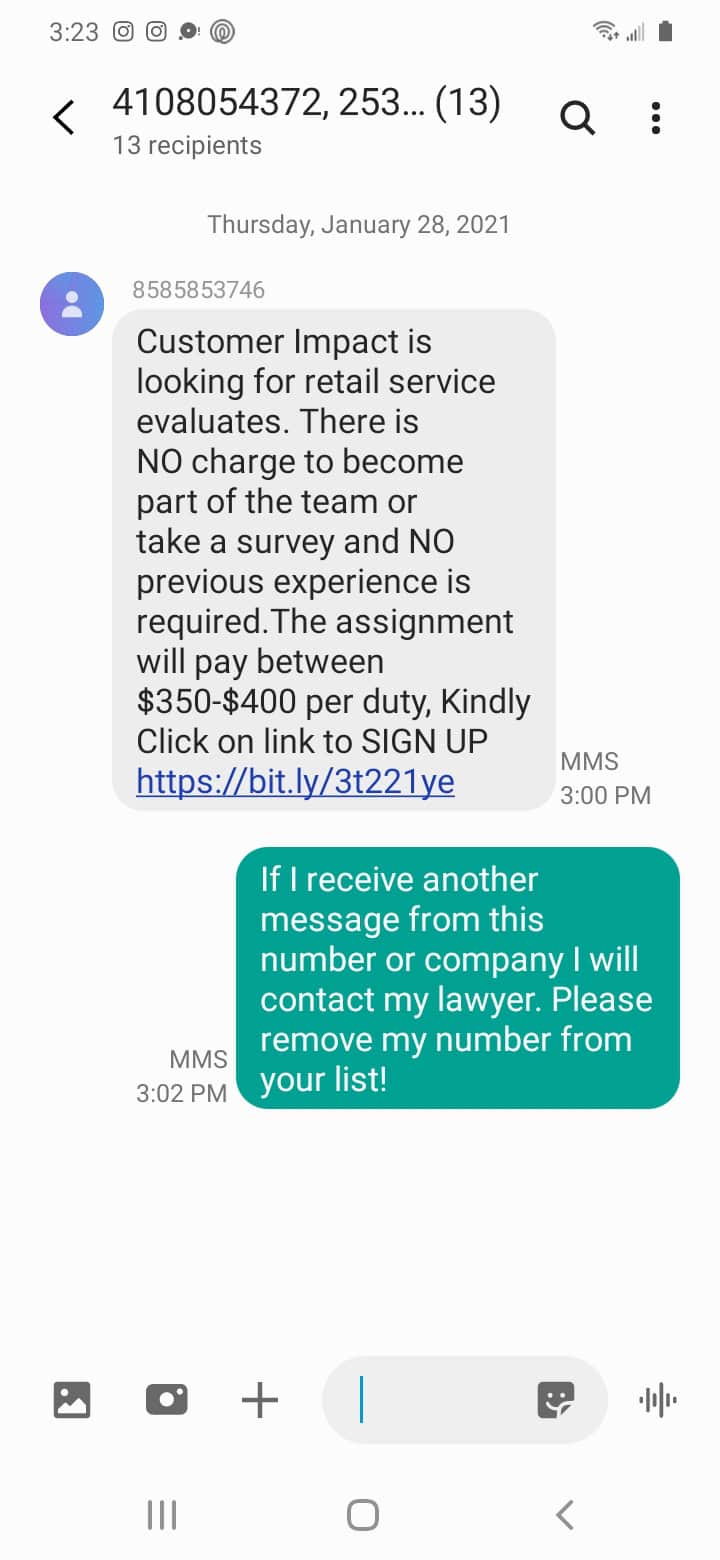
Task: Open the search icon in the conversation header
Action: click(x=577, y=117)
